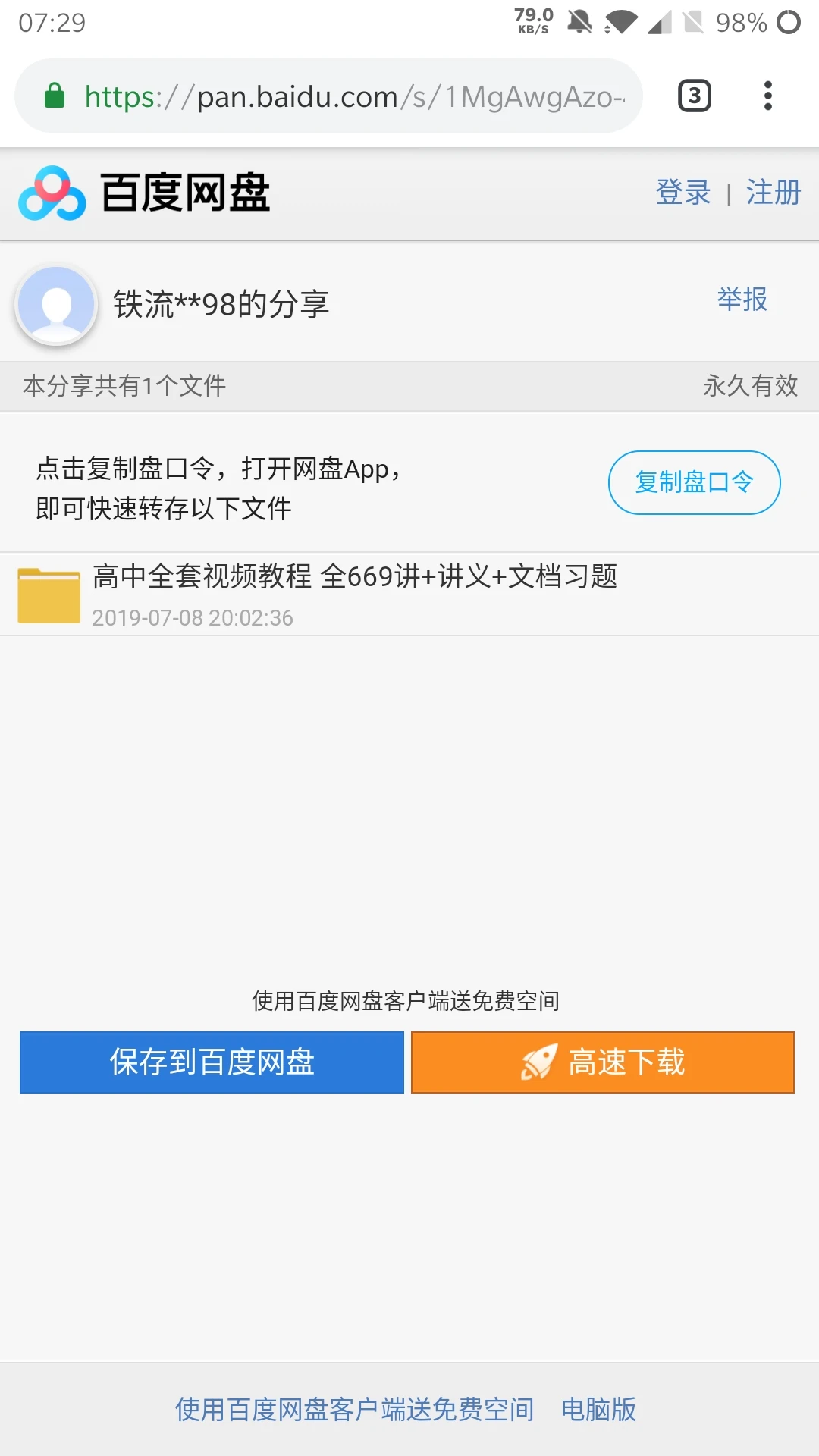
Task: Tap the sharer's profile avatar
Action: coord(57,305)
